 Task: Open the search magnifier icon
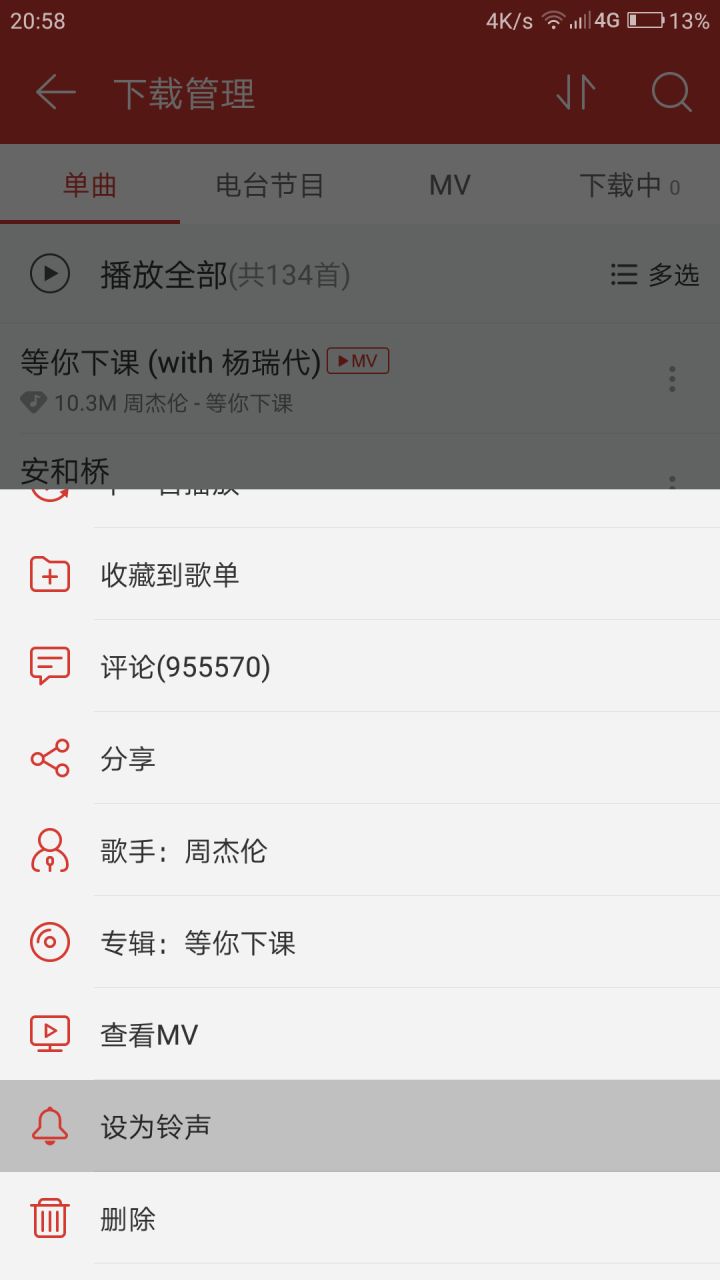click(x=671, y=93)
